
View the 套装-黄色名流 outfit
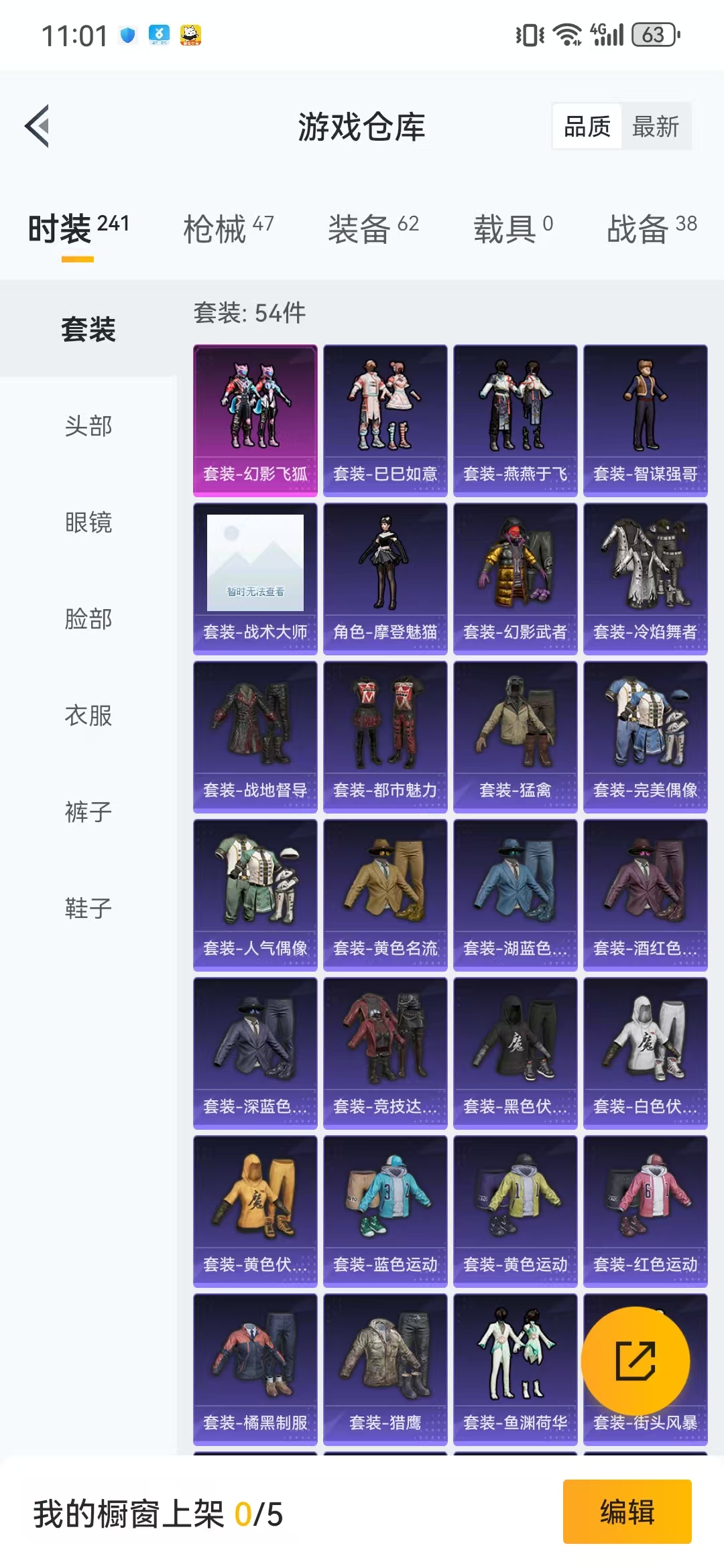(x=385, y=895)
